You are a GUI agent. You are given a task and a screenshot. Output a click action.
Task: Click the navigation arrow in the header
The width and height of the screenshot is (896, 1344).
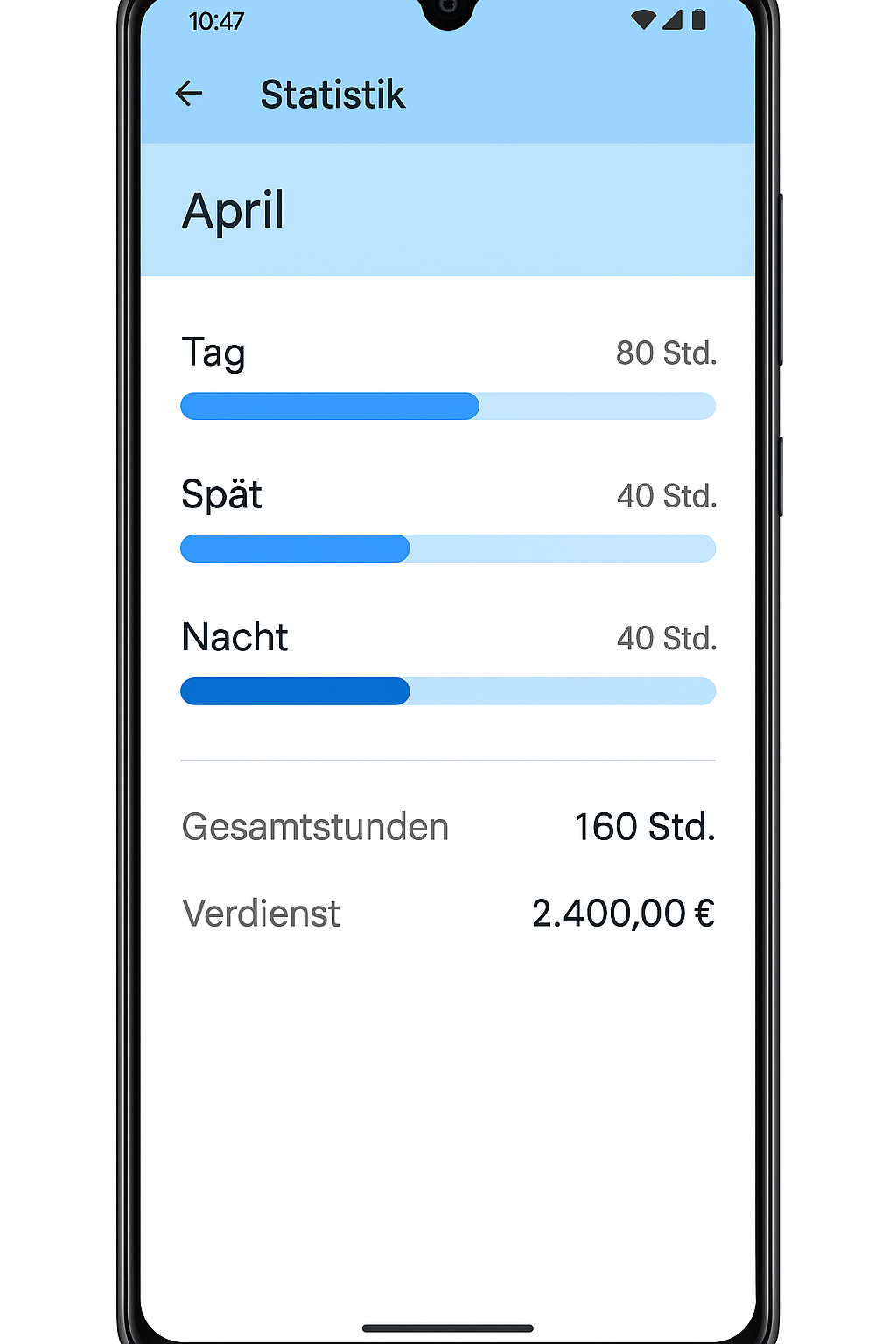point(189,94)
